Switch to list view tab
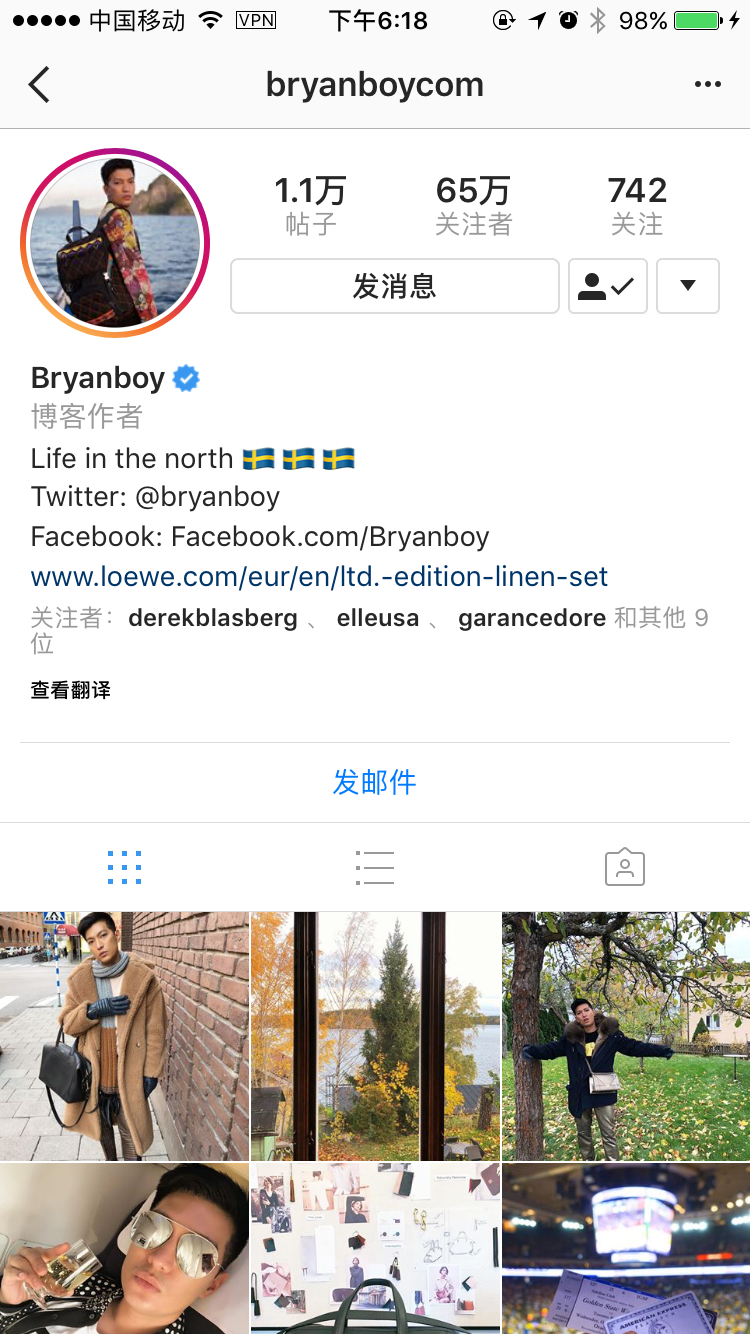Screen dimensions: 750x1334 pyautogui.click(x=375, y=867)
